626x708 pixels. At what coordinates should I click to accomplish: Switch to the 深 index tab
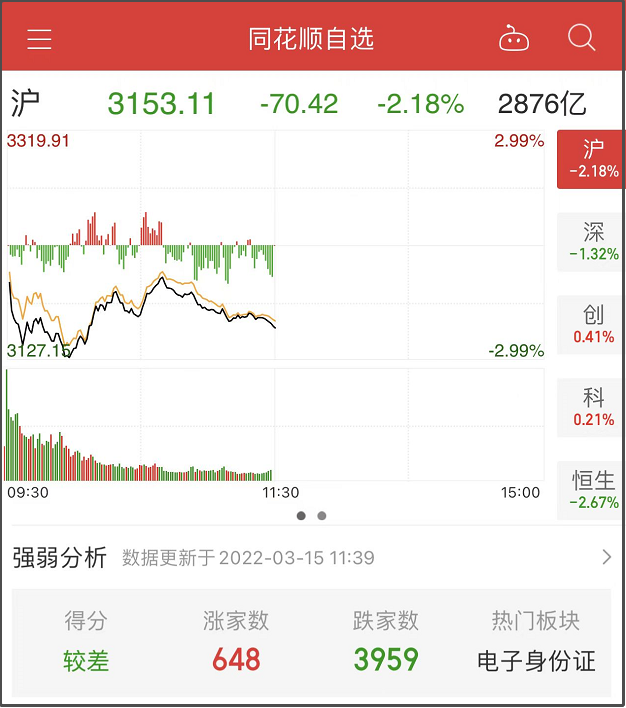coord(591,242)
